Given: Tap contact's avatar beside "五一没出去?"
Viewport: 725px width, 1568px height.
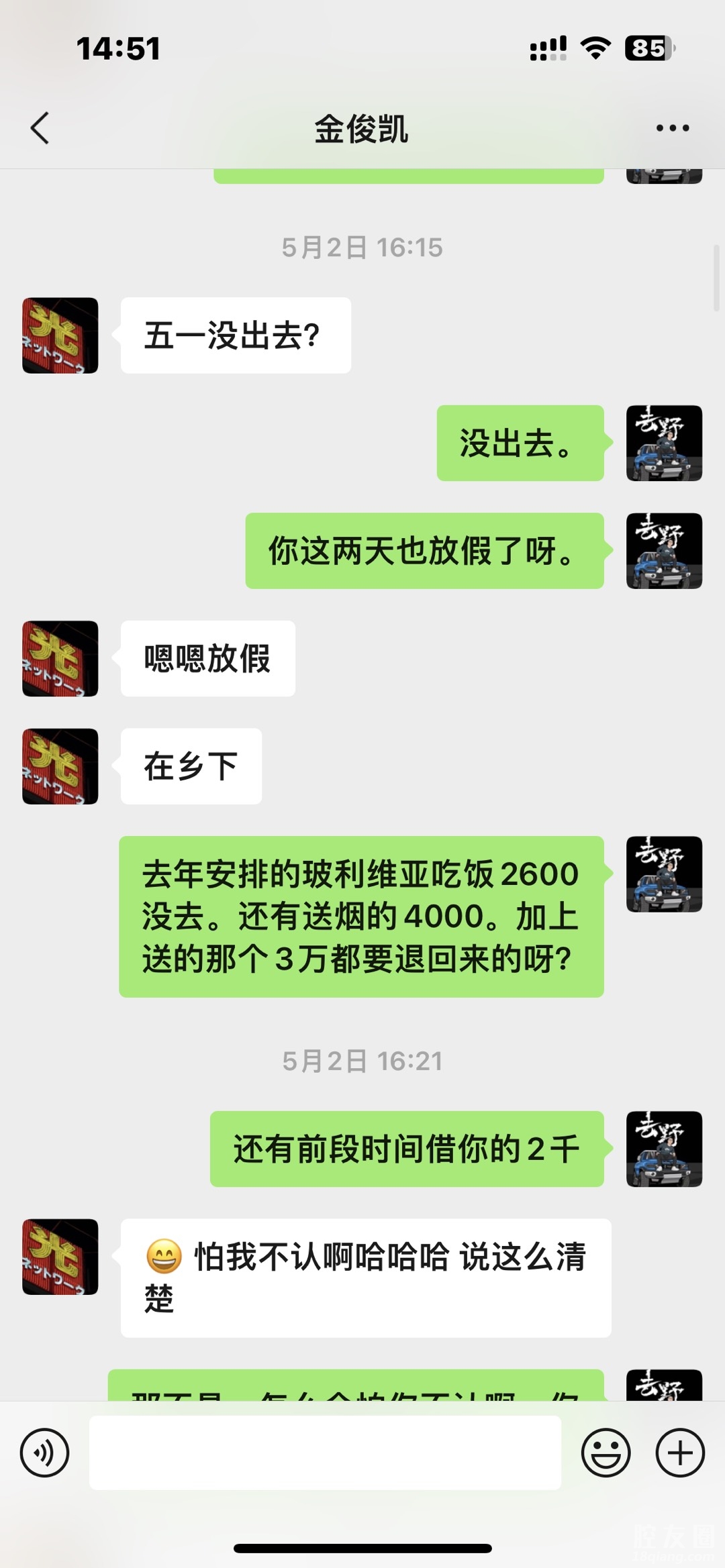Looking at the screenshot, I should (60, 335).
